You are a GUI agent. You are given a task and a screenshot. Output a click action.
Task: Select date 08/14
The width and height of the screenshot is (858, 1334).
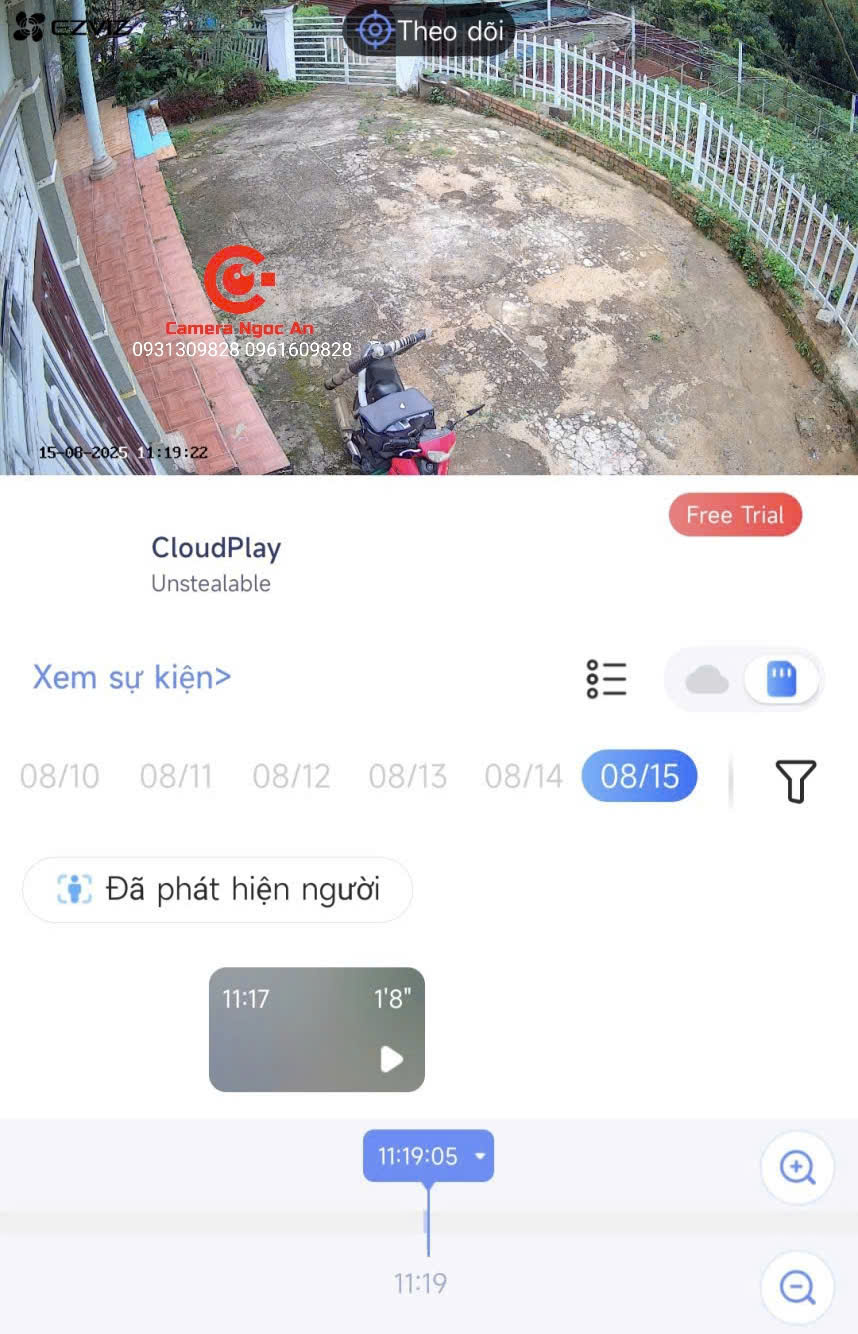pos(523,776)
